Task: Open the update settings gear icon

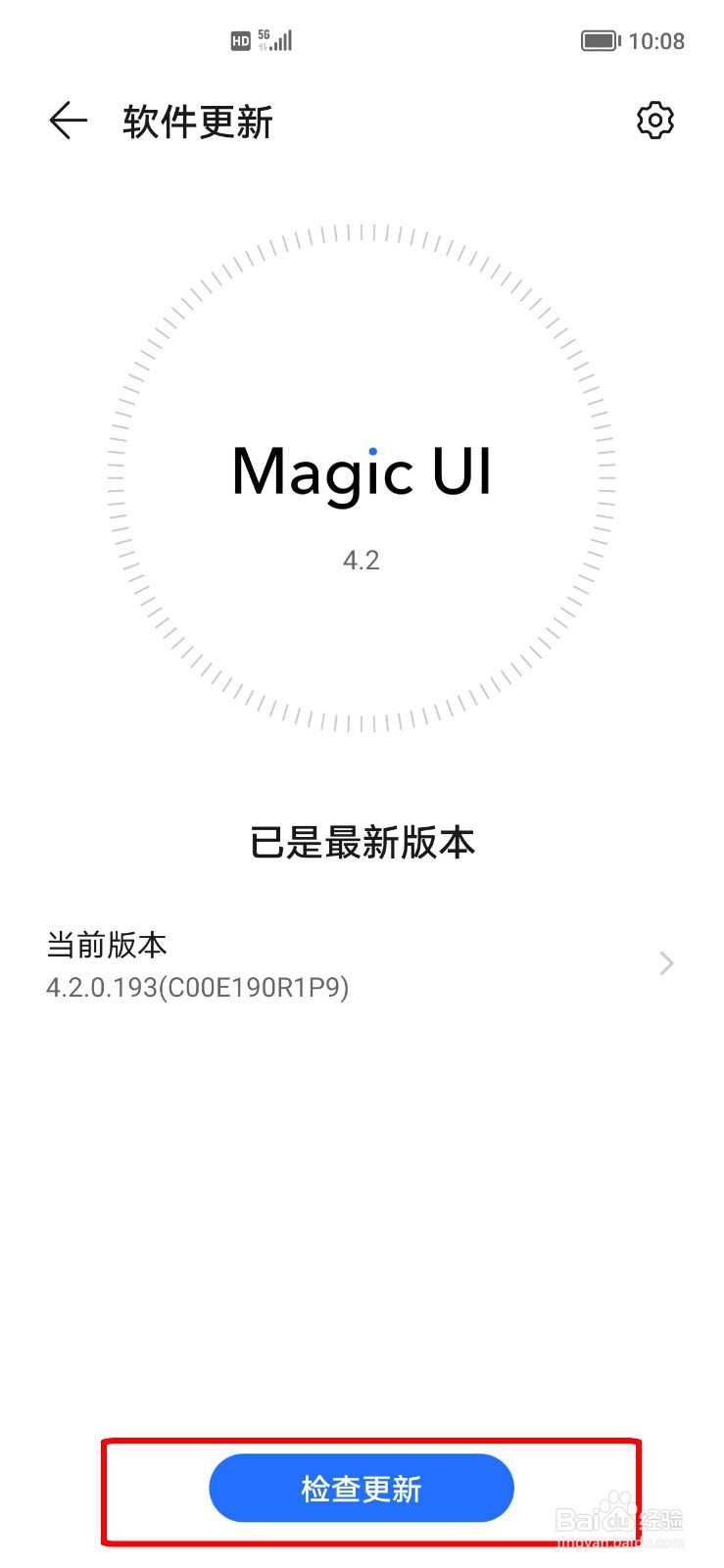Action: tap(655, 121)
